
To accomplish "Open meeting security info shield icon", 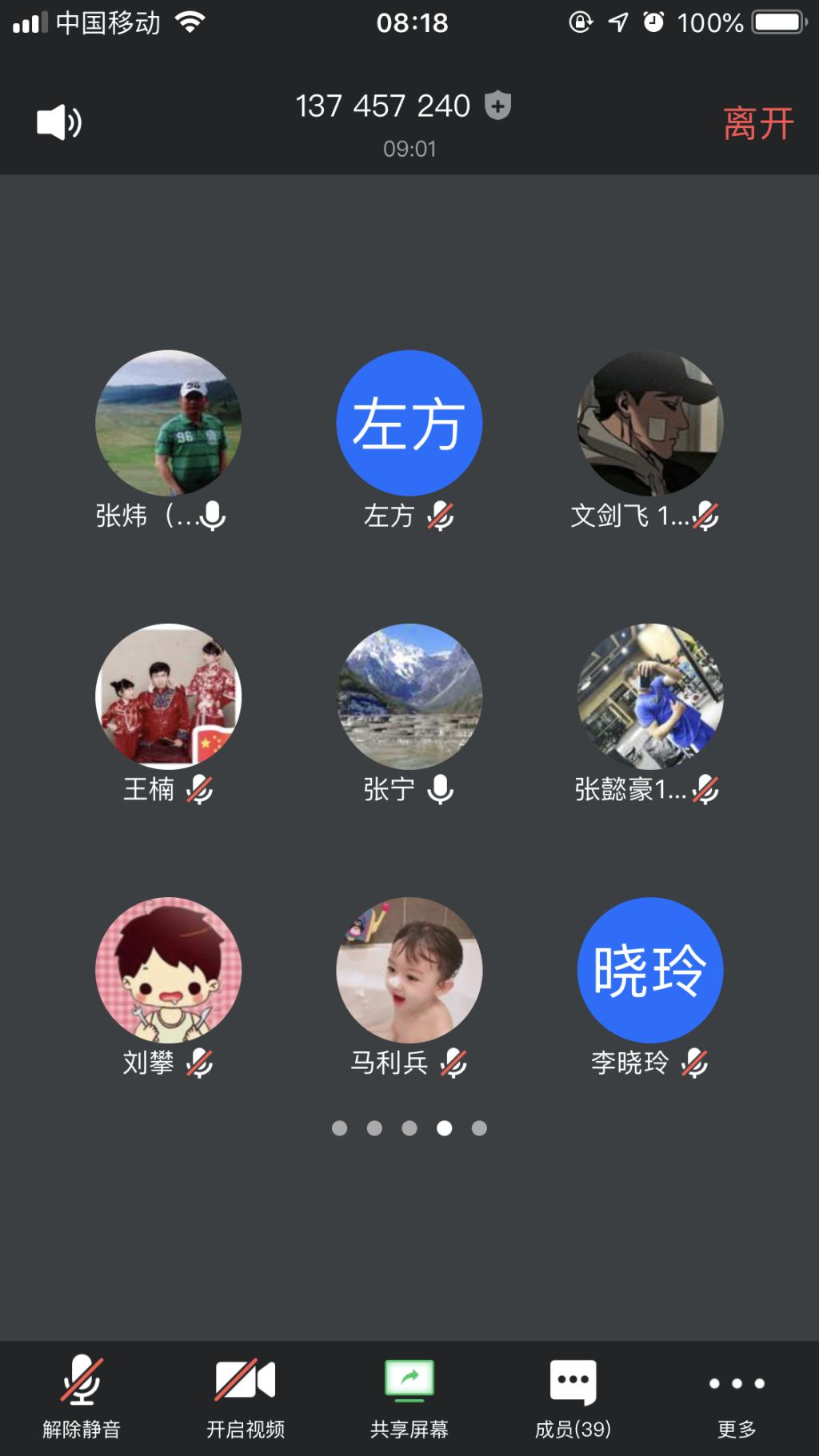I will [497, 106].
